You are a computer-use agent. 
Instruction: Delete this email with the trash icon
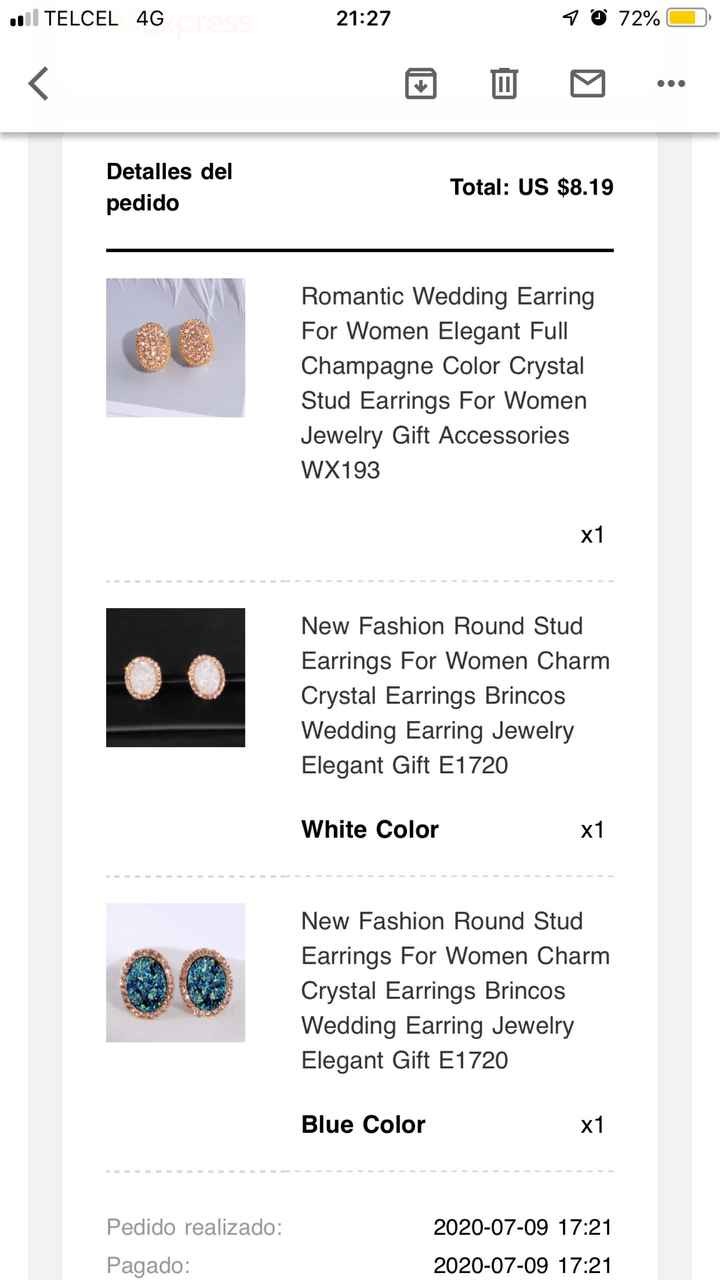point(504,84)
